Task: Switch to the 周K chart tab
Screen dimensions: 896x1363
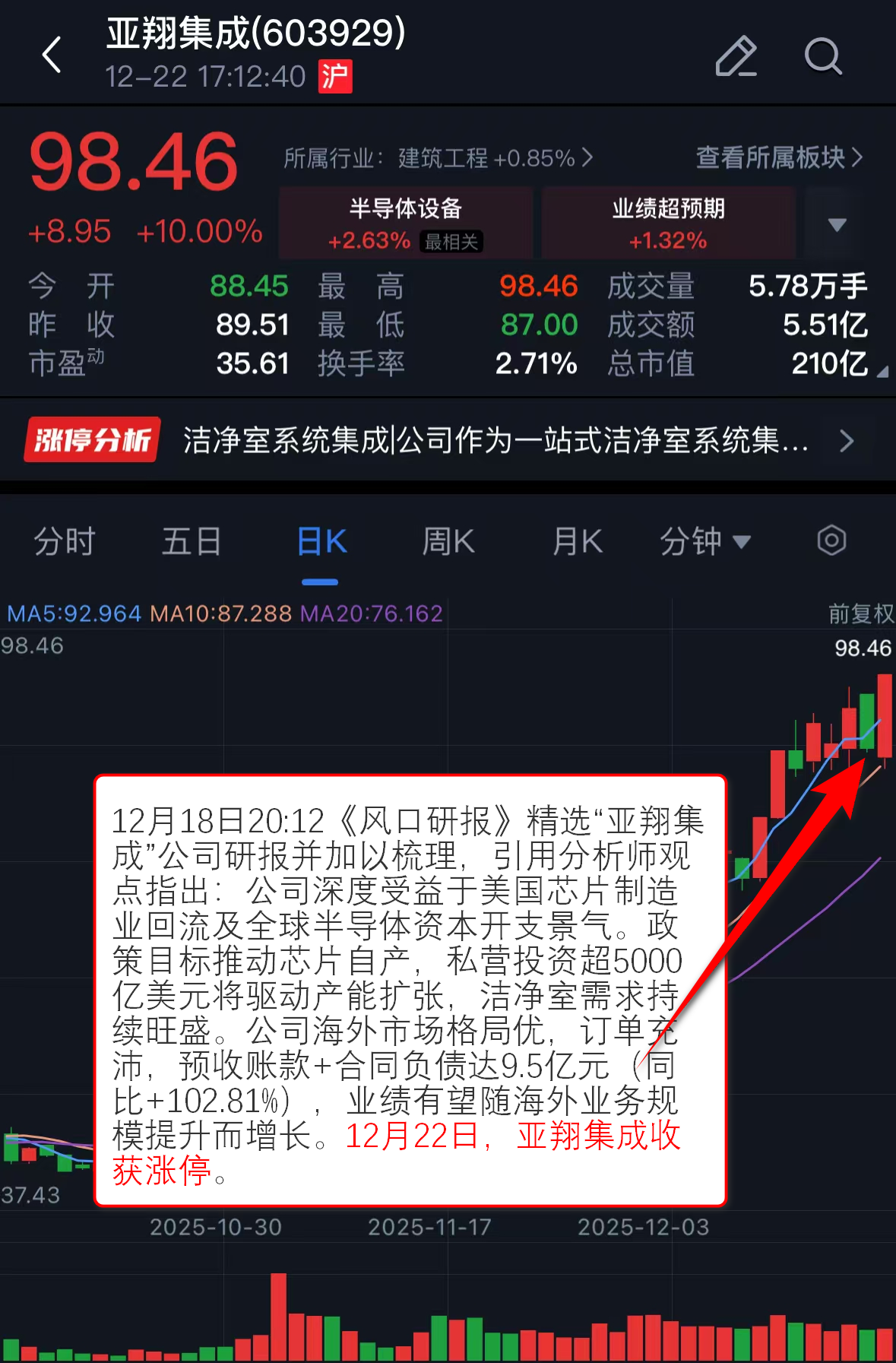Action: click(x=448, y=542)
